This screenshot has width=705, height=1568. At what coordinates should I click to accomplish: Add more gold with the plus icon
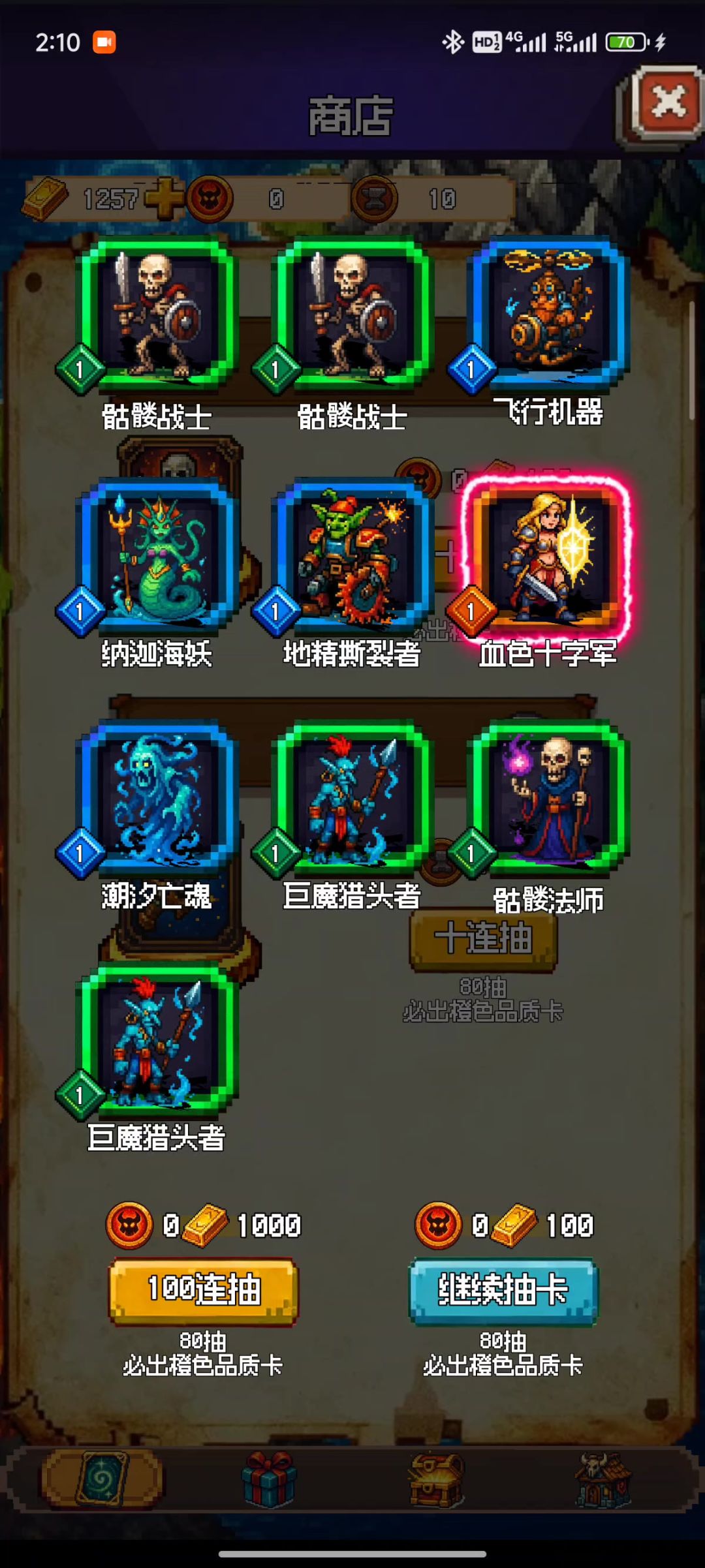[x=163, y=198]
